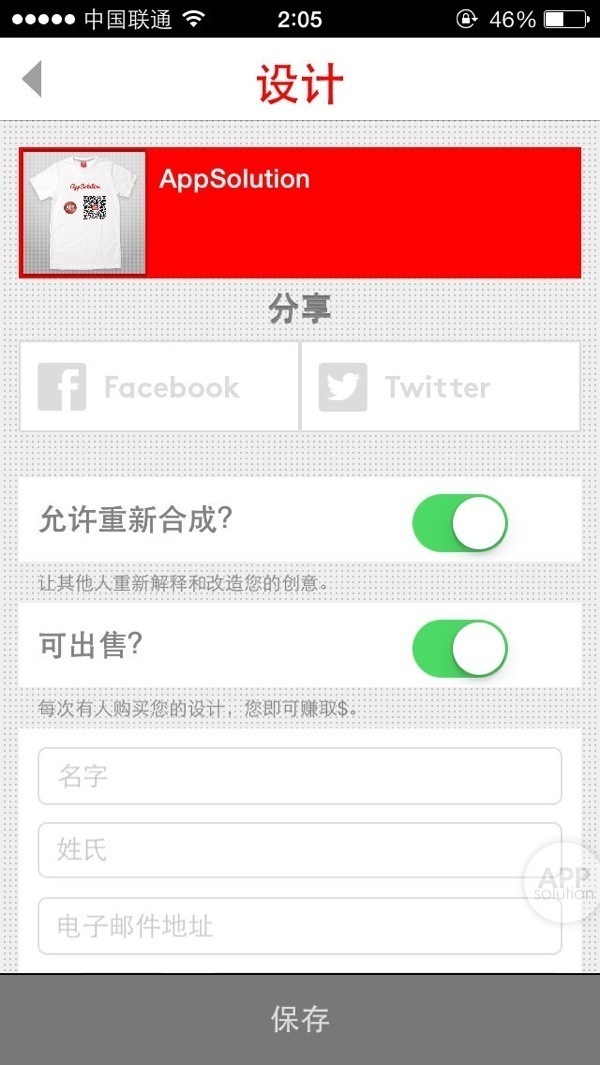The width and height of the screenshot is (600, 1065).
Task: Share the design on Facebook
Action: 159,387
